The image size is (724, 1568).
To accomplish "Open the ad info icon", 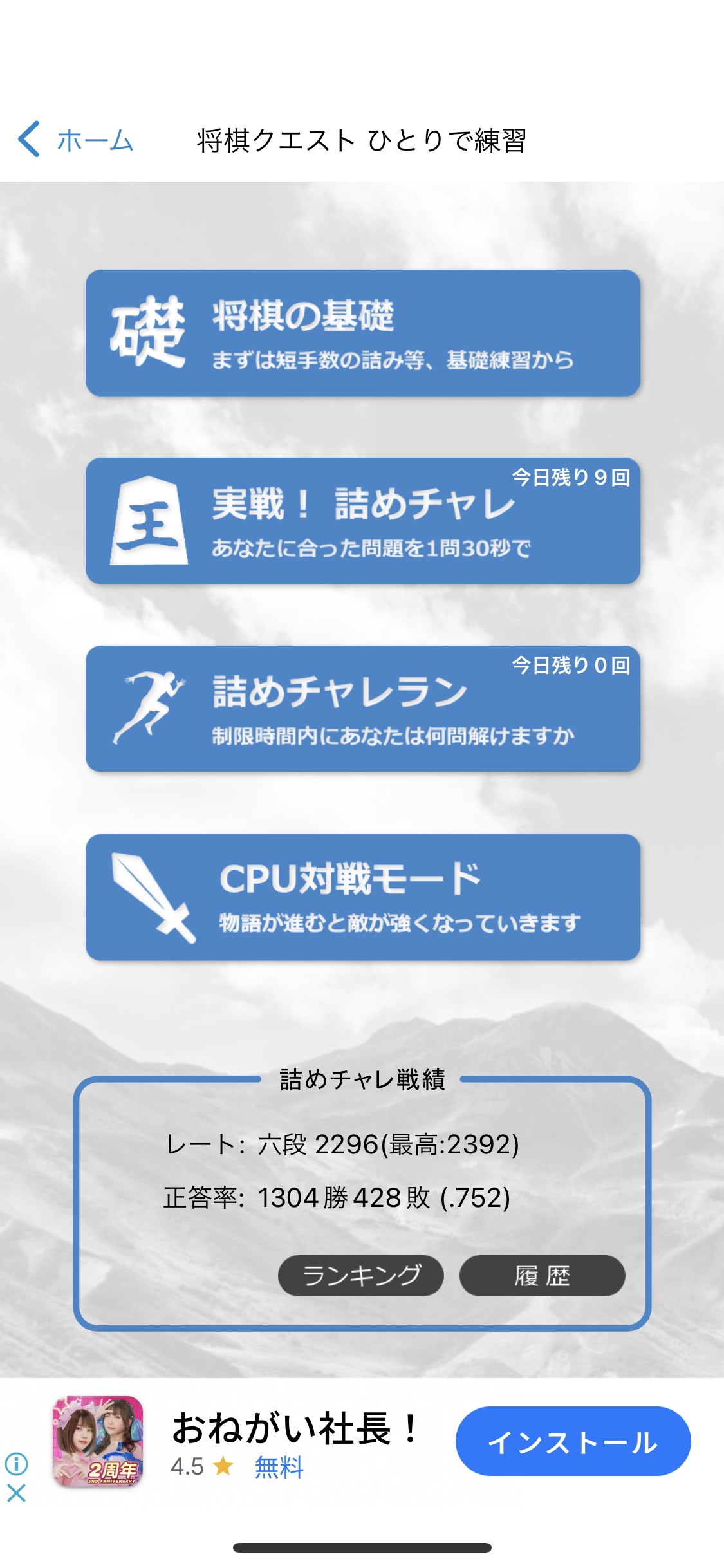I will [16, 1464].
